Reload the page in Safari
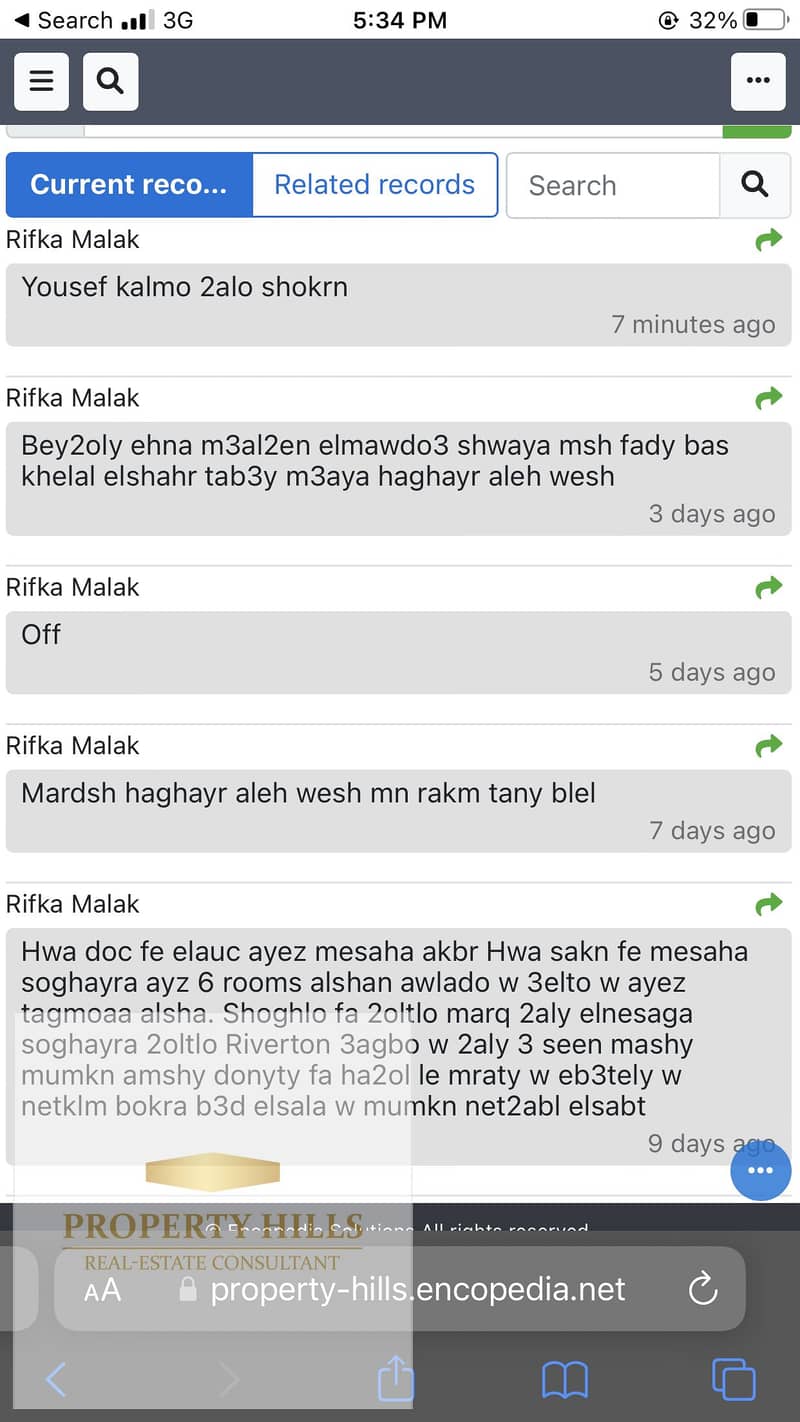This screenshot has width=800, height=1422. coord(704,1288)
